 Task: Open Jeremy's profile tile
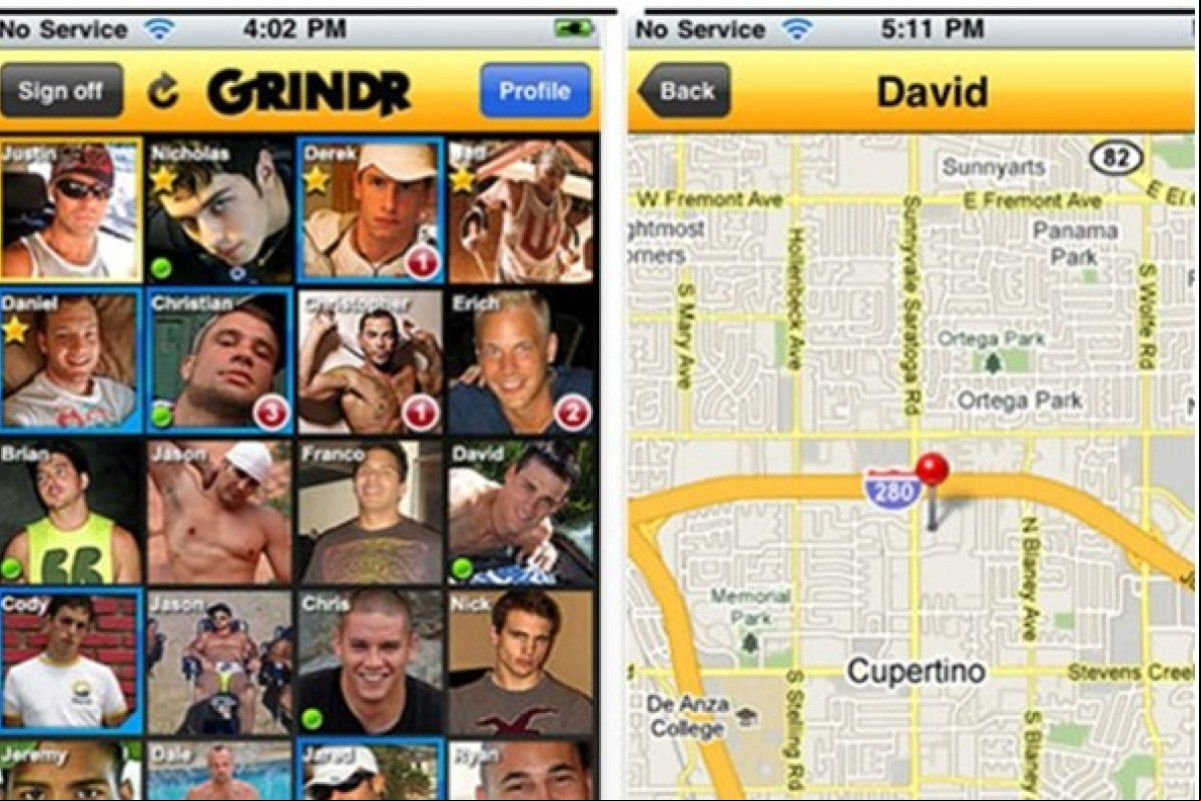(71, 770)
